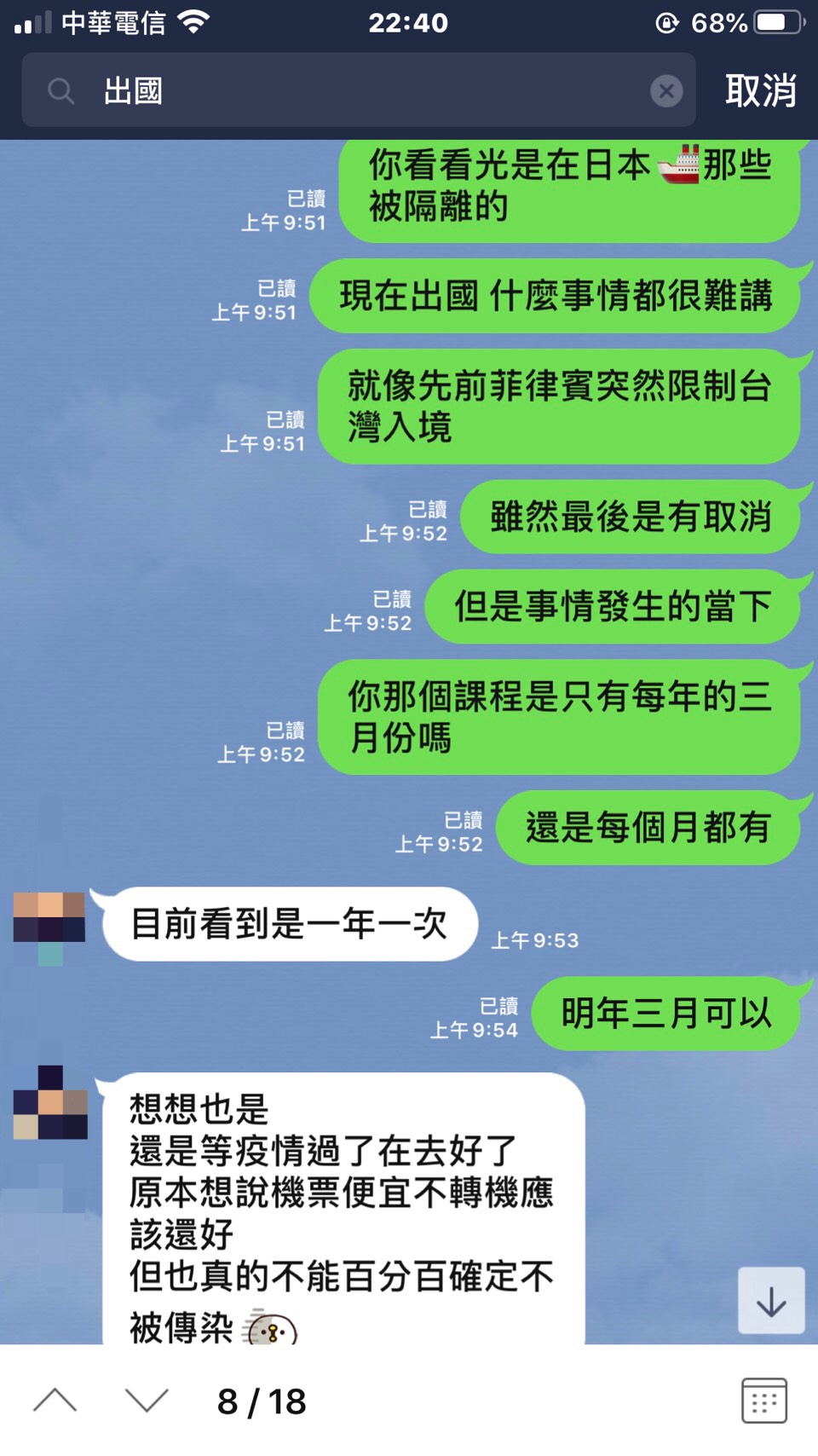
Task: Go to the next search result
Action: pos(147,1401)
